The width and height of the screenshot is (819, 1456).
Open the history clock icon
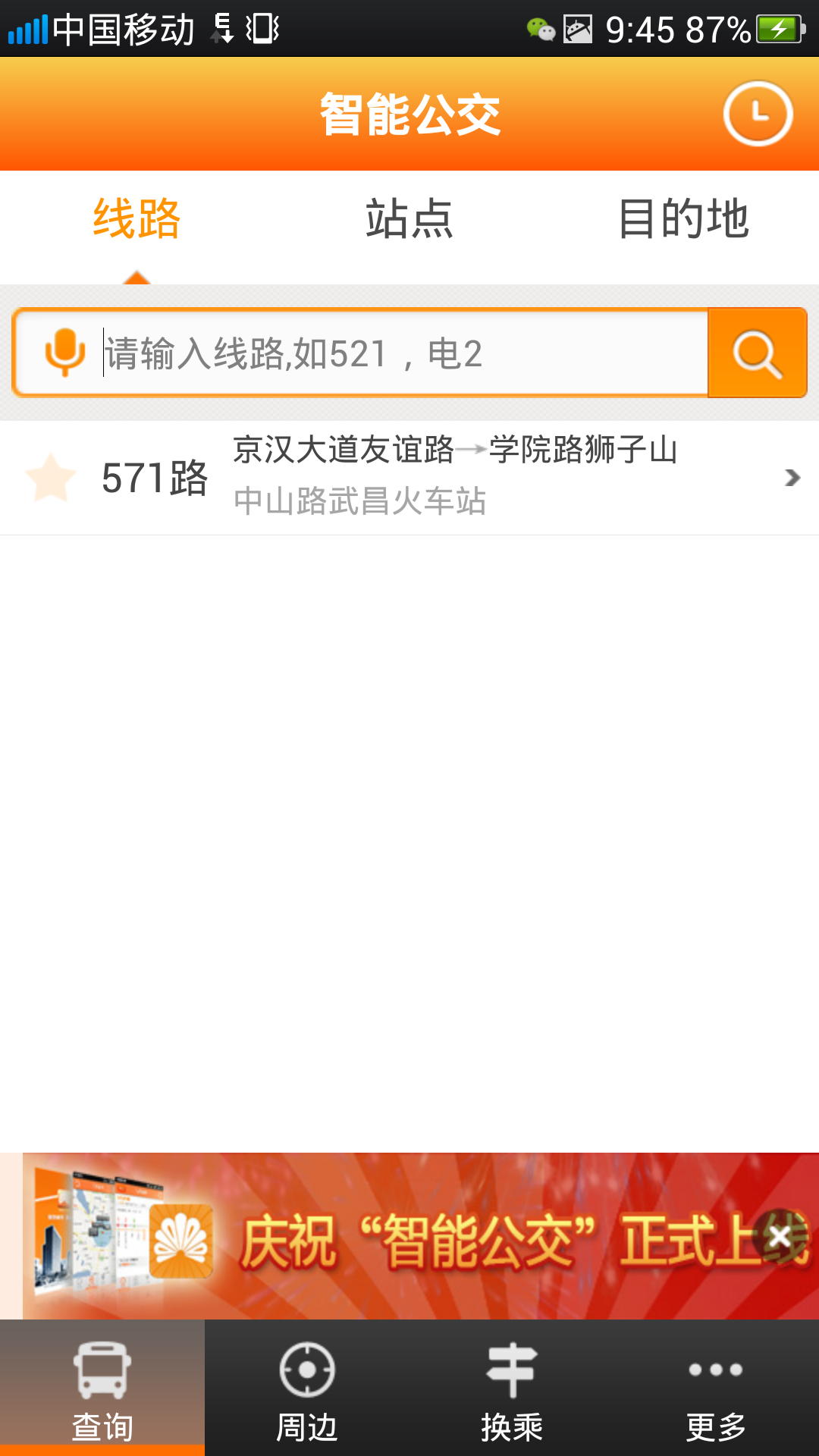tap(758, 114)
